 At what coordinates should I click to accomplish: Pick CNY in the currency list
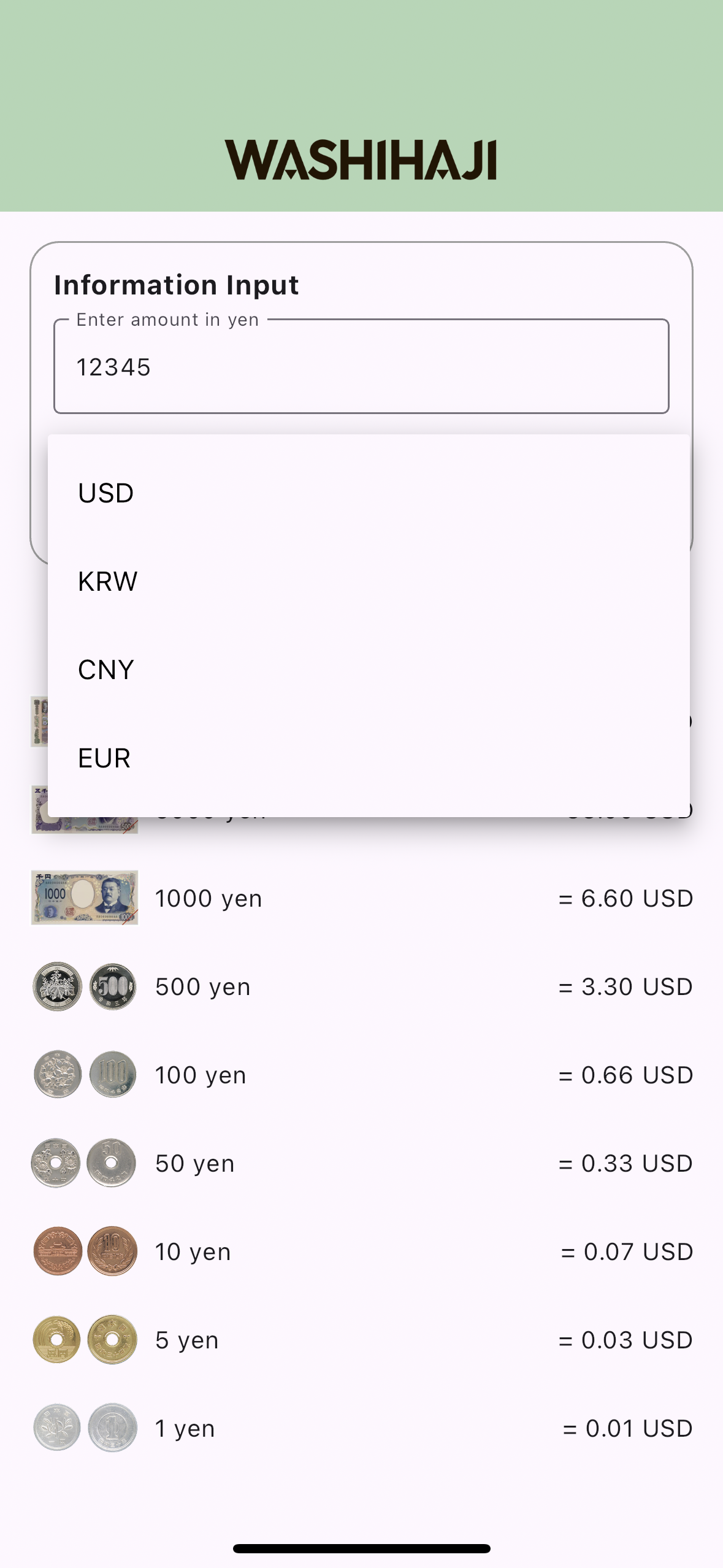tap(368, 670)
